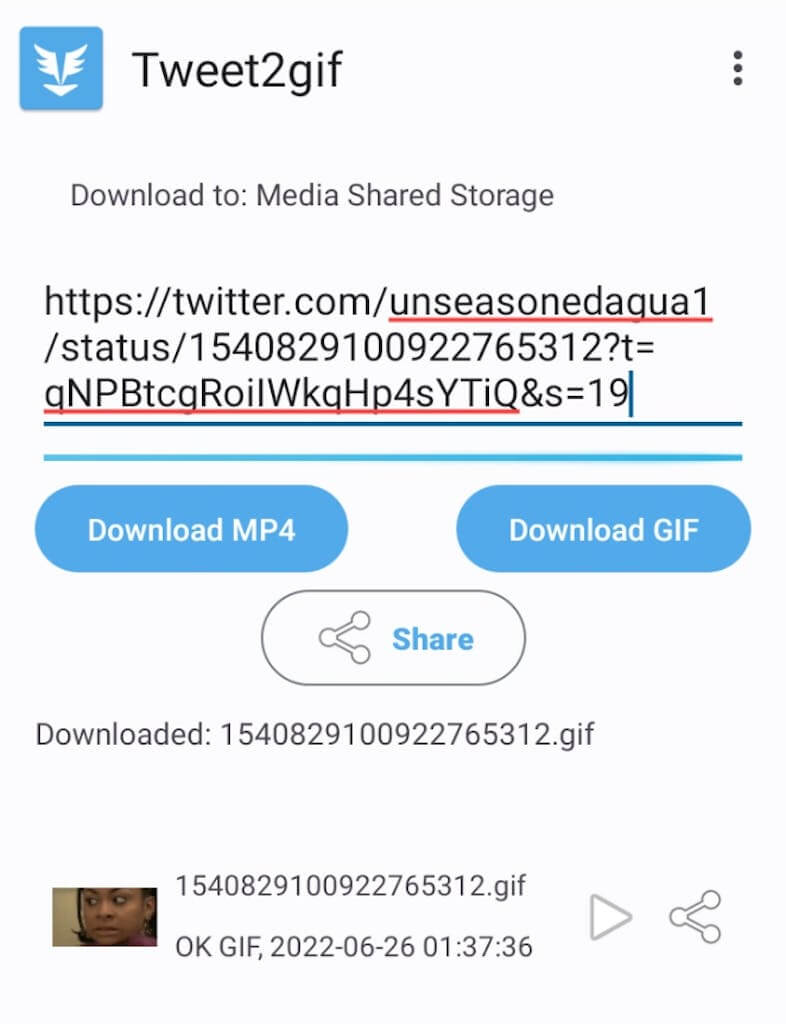This screenshot has height=1024, width=786.
Task: Download the tweet as MP4
Action: [x=191, y=529]
